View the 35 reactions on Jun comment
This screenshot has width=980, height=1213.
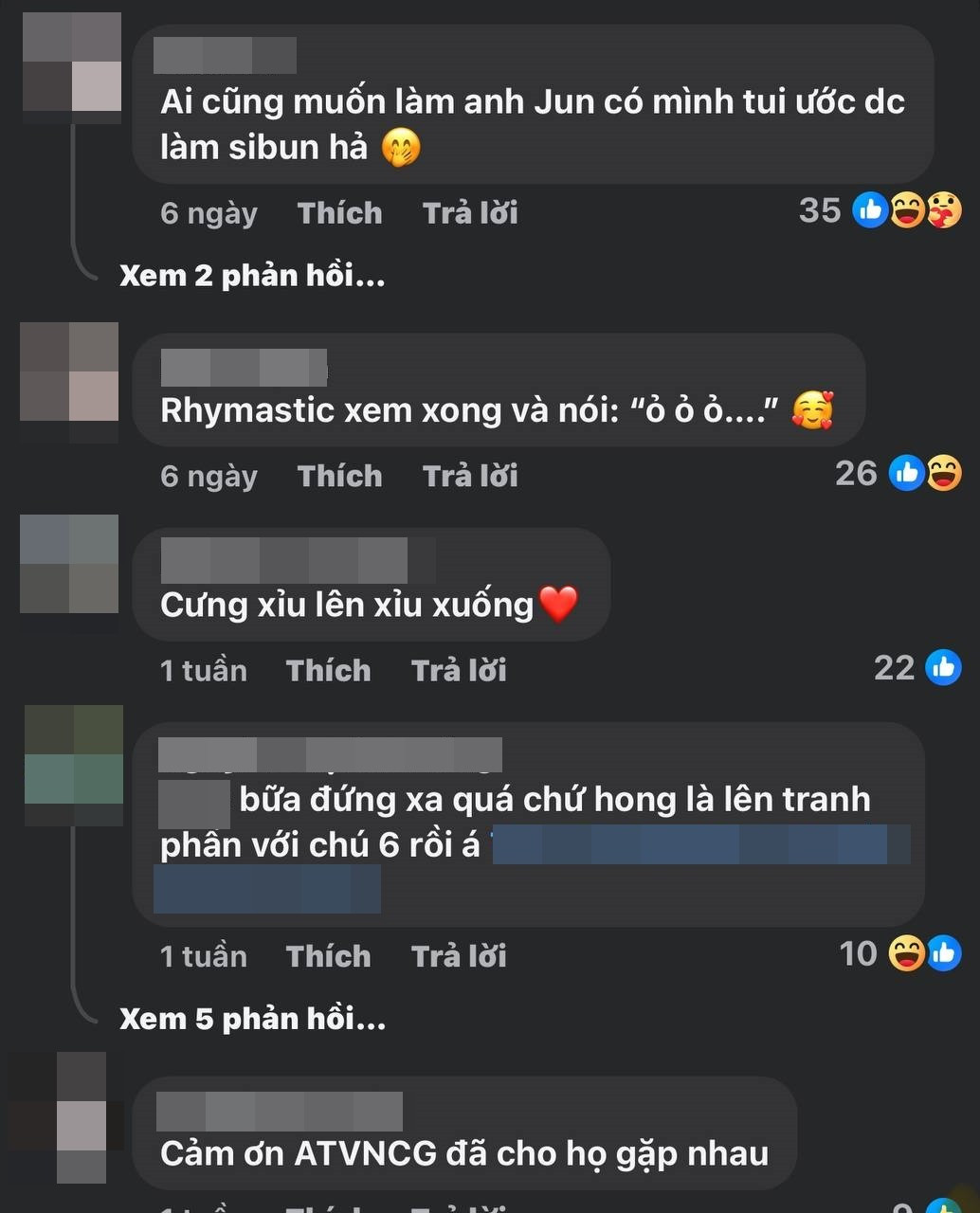click(880, 210)
